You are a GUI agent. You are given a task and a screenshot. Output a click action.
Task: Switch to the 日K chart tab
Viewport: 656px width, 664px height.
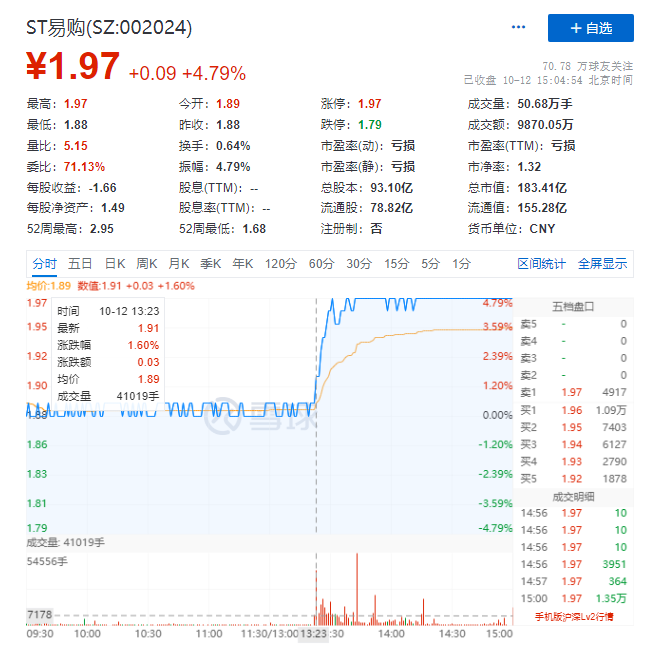(115, 264)
